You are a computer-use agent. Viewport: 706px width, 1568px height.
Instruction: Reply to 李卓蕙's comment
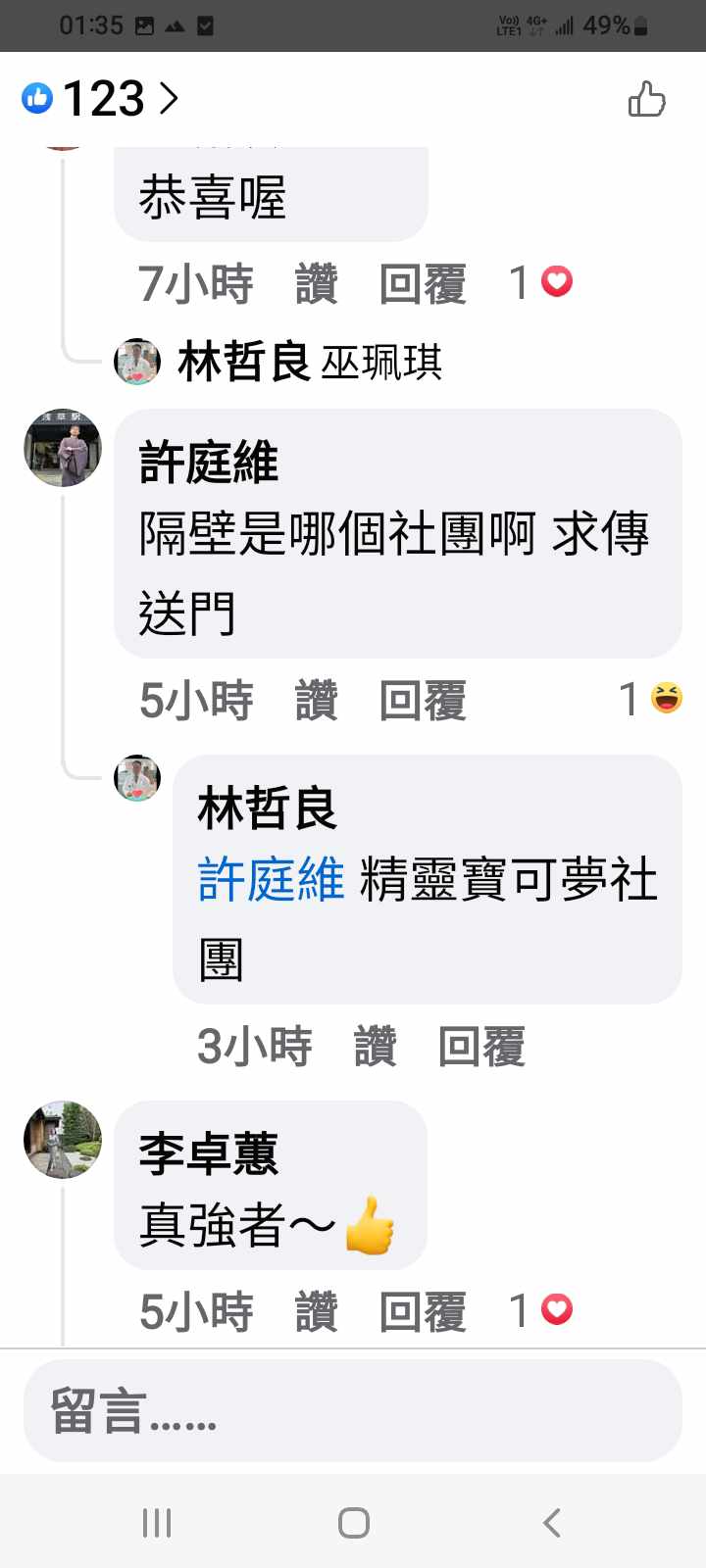click(423, 1311)
